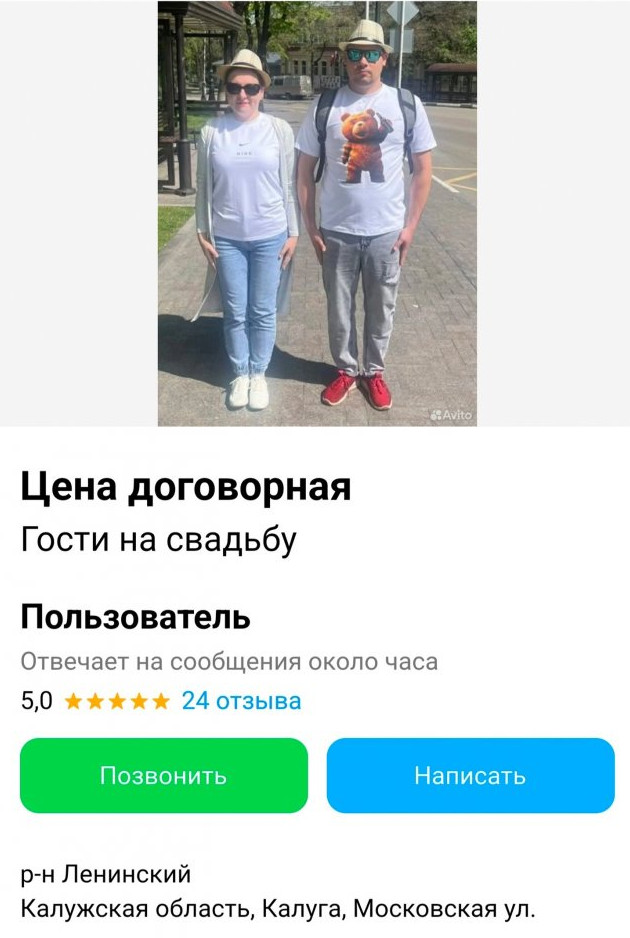Message the seller via Написать
The image size is (630, 938).
click(470, 776)
